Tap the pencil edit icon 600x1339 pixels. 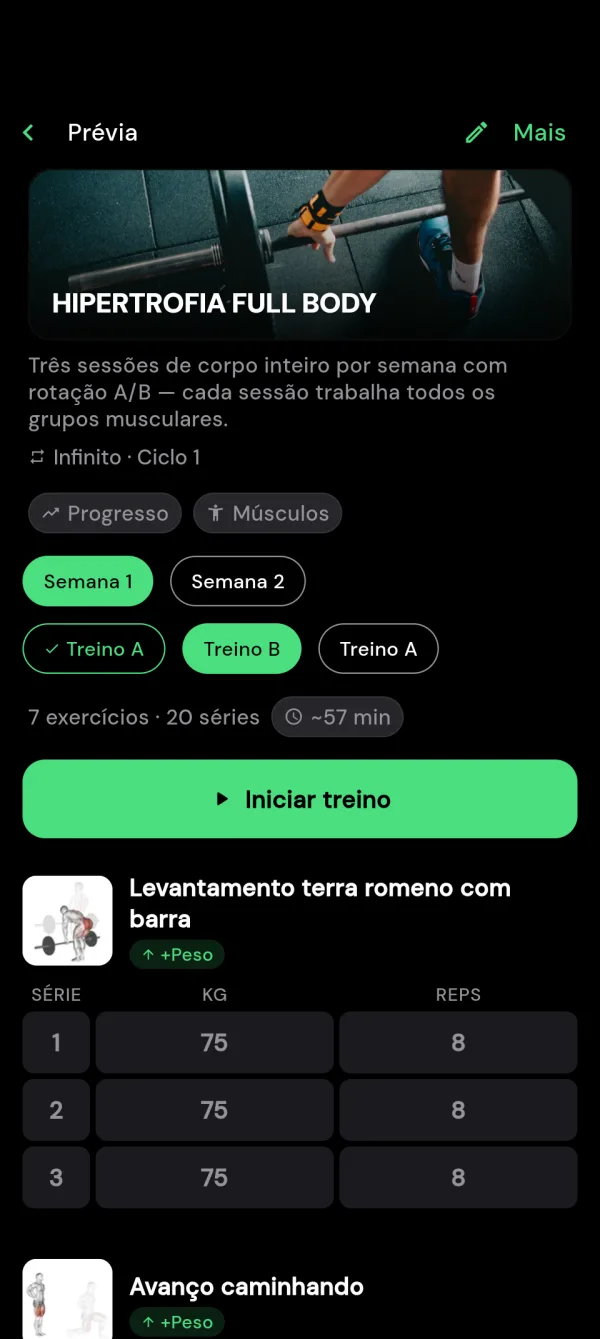click(476, 132)
